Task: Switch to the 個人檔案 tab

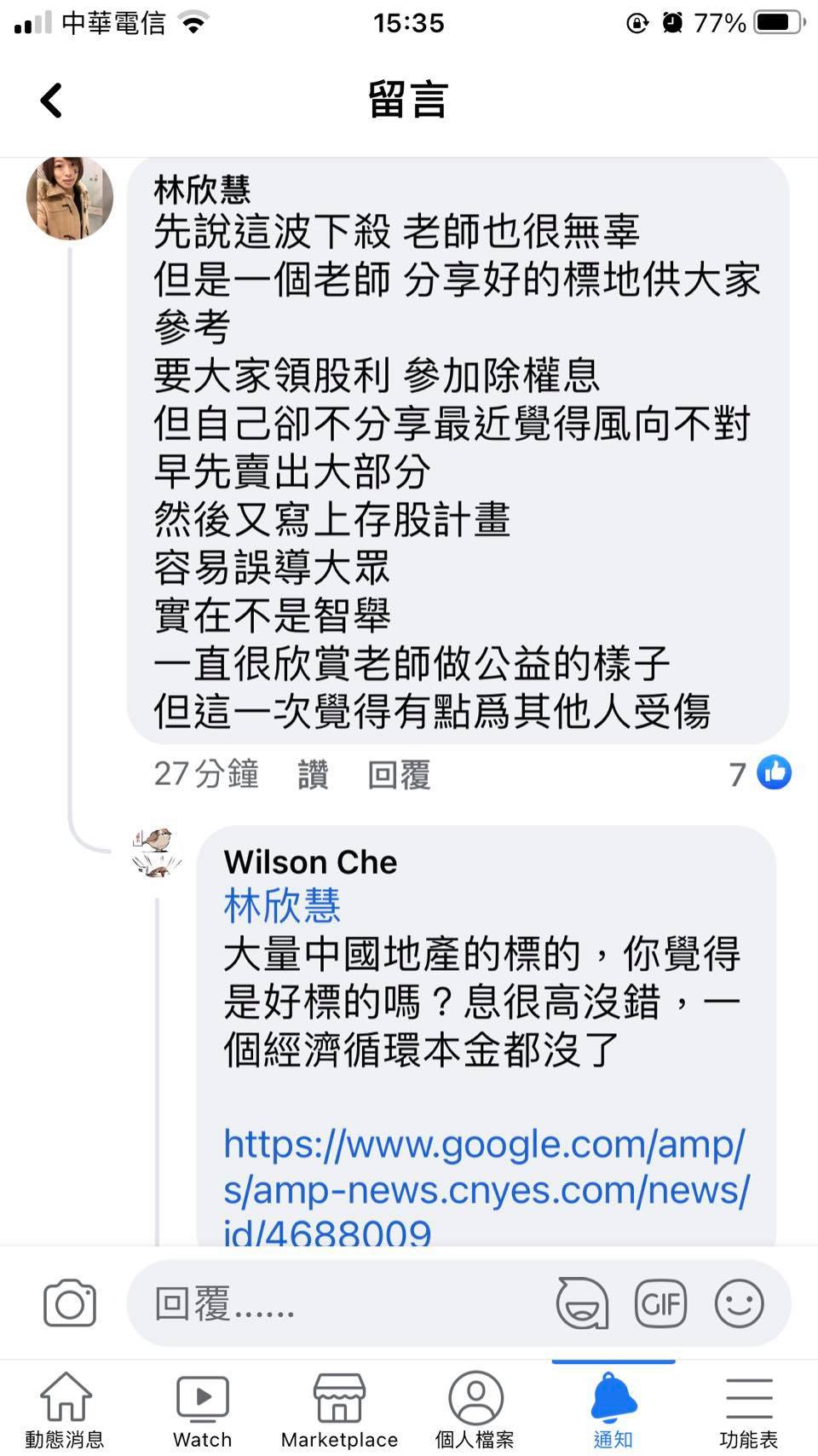Action: click(475, 1408)
